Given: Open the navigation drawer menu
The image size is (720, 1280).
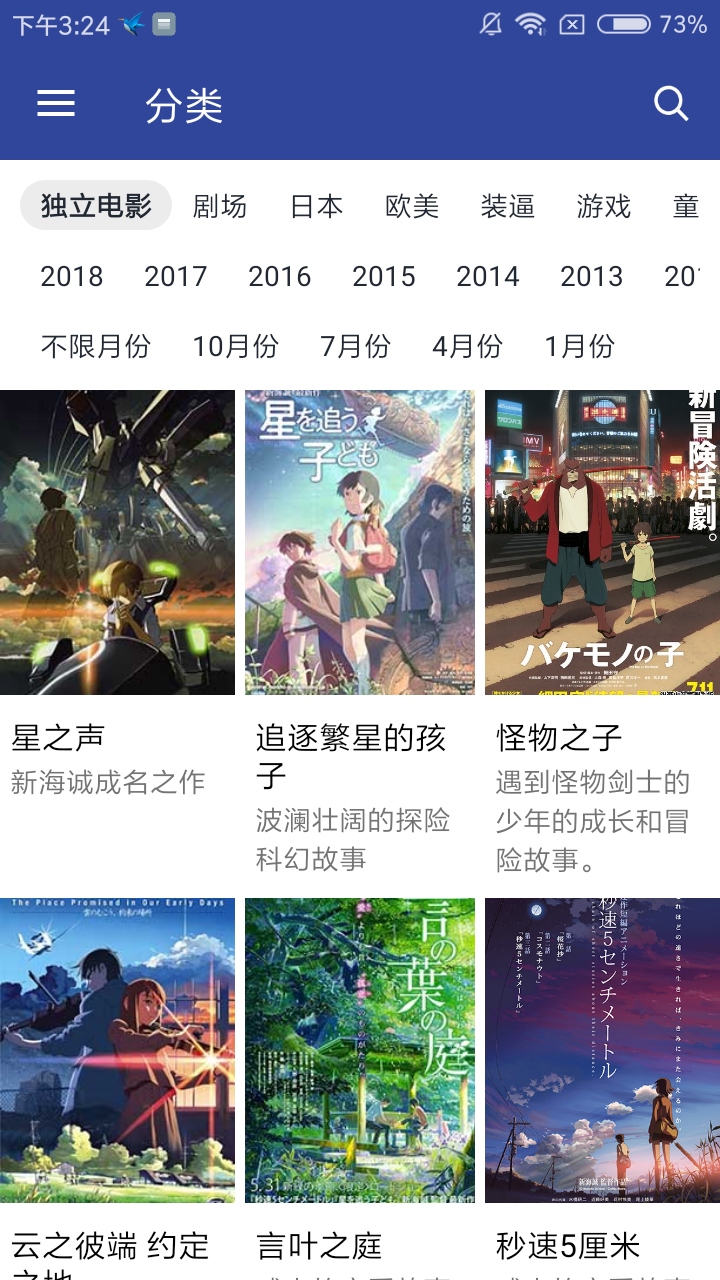Looking at the screenshot, I should pyautogui.click(x=55, y=104).
